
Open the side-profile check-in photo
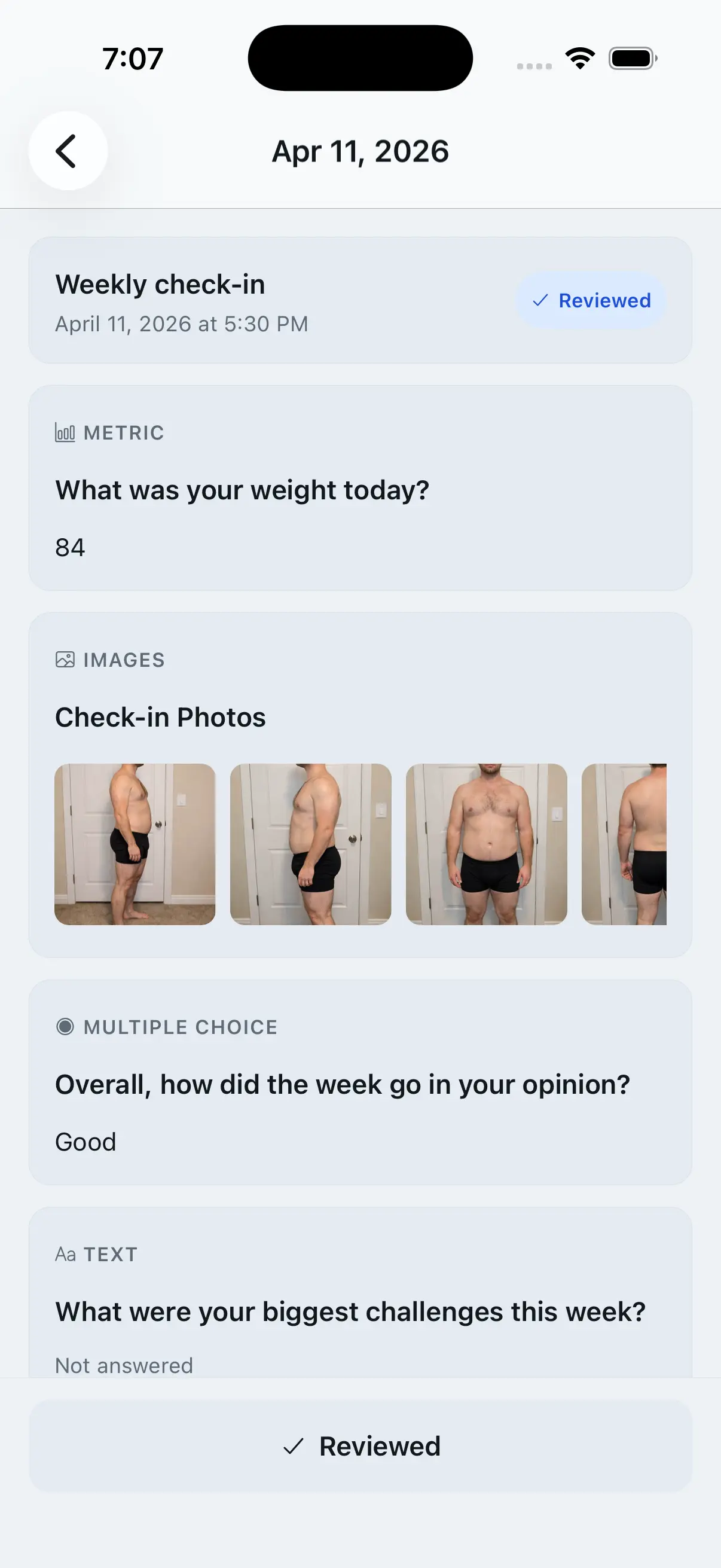[135, 844]
